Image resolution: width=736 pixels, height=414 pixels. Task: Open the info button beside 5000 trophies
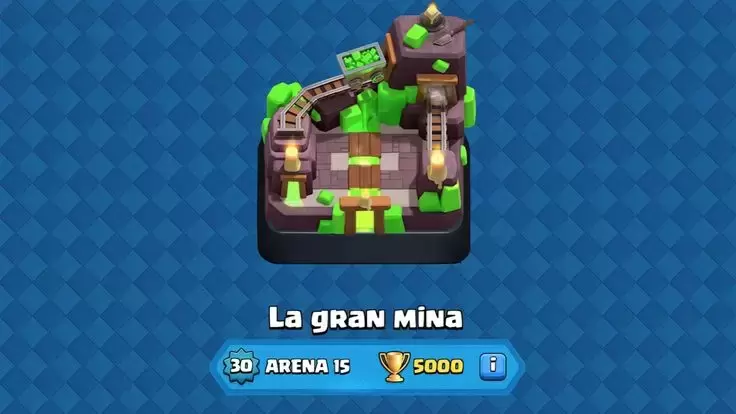click(x=492, y=366)
